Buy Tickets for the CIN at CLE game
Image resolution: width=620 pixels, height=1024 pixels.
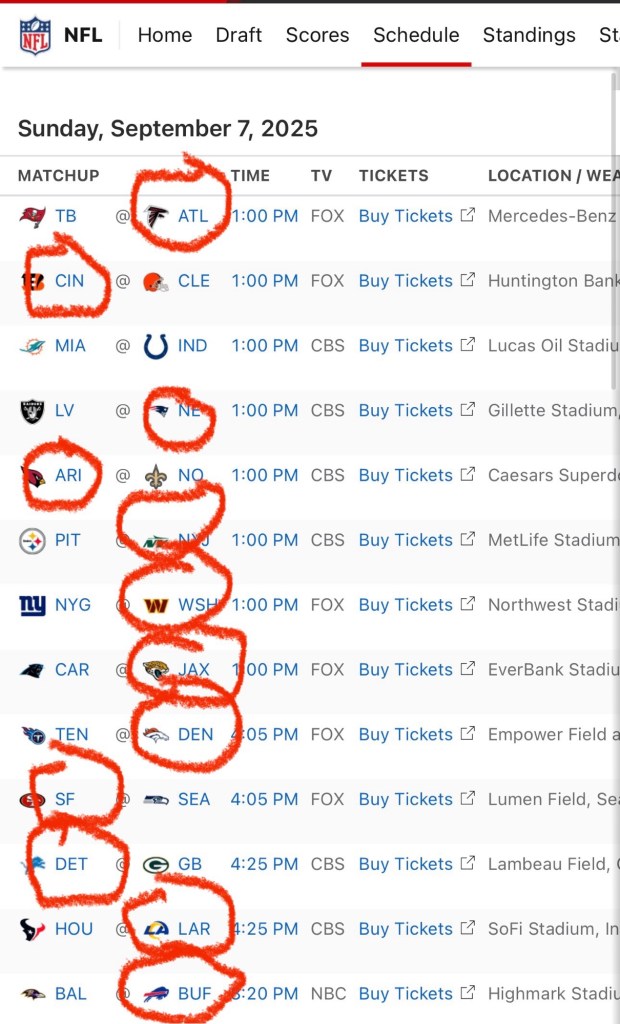pyautogui.click(x=406, y=281)
